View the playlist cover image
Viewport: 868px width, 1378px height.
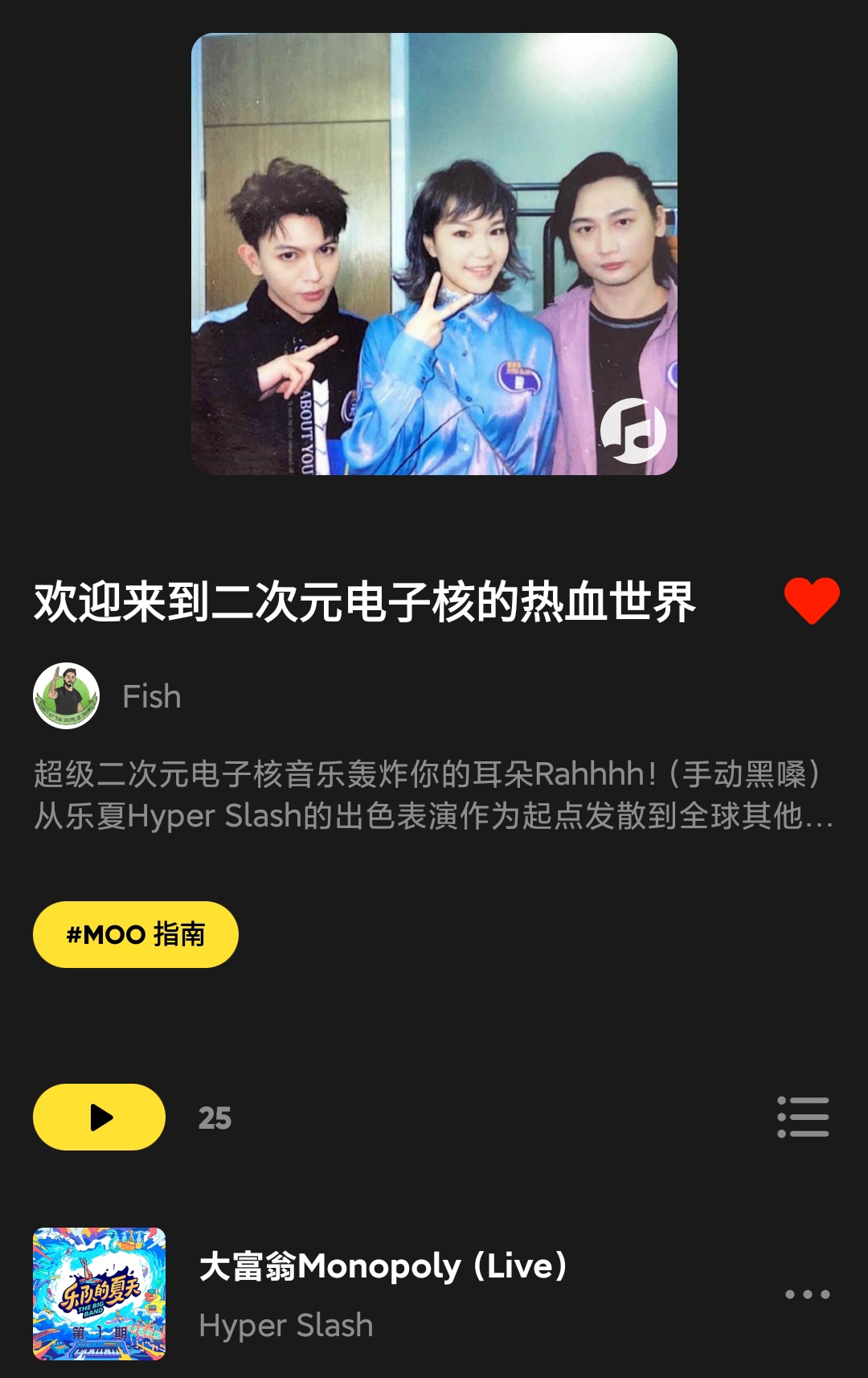(x=434, y=254)
